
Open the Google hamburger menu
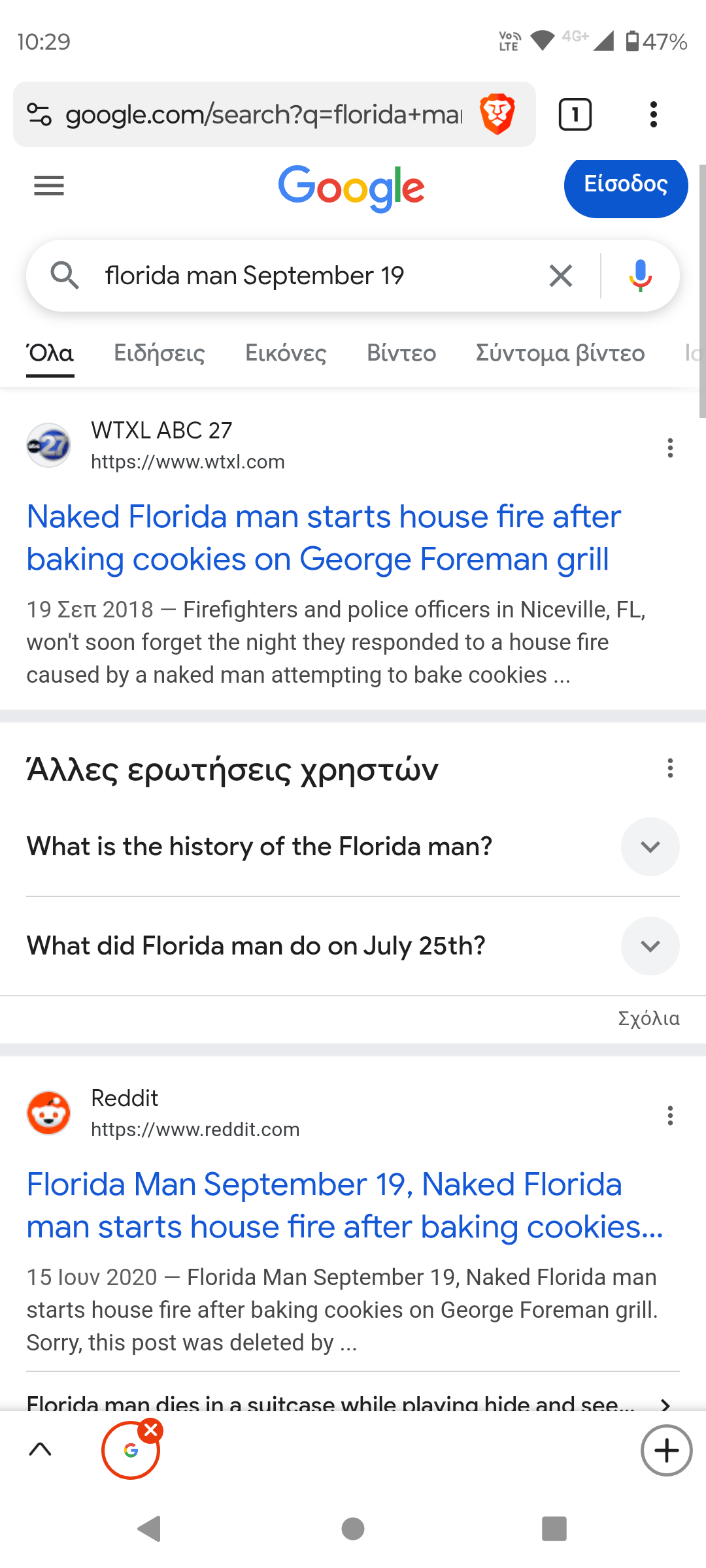pos(49,186)
